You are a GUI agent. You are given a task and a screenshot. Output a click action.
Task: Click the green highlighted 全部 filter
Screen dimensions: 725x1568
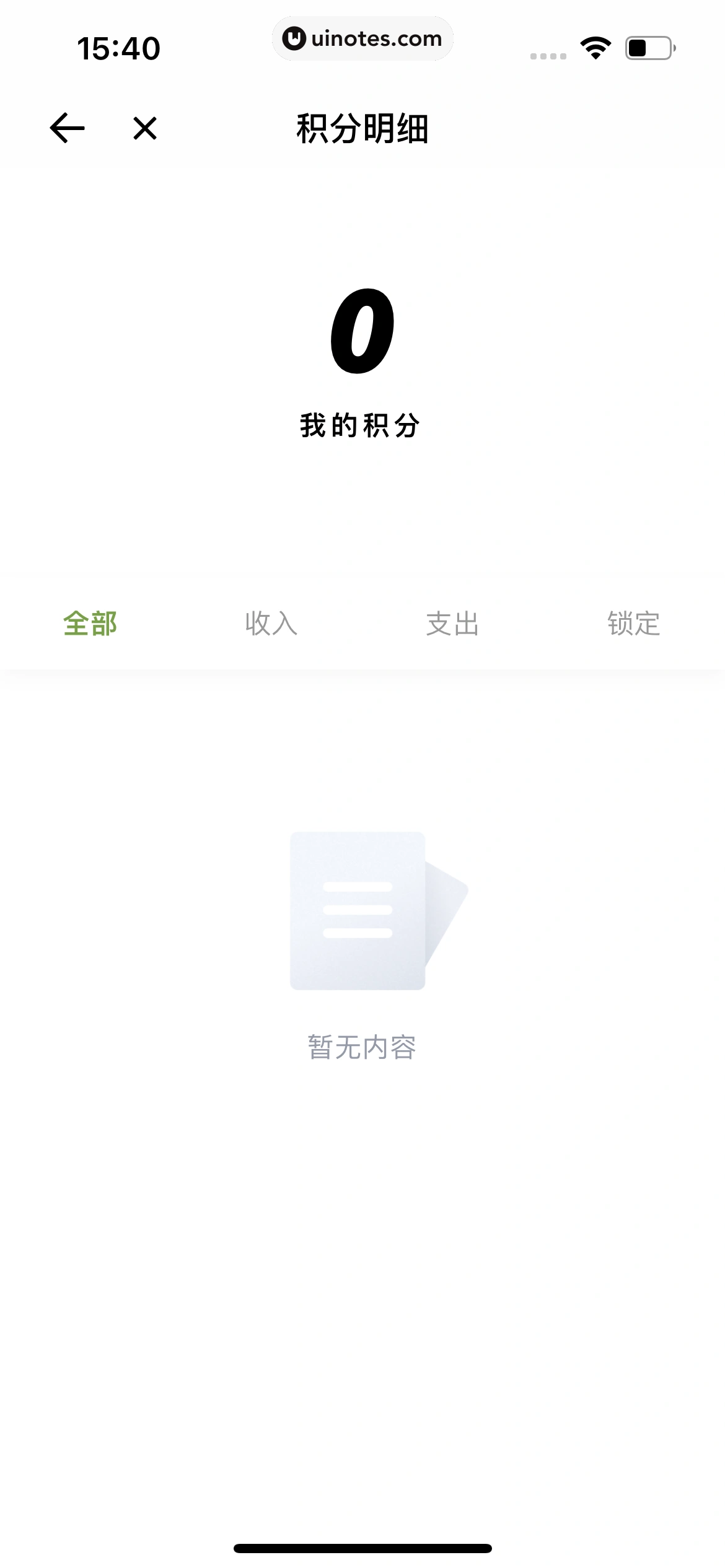point(90,624)
